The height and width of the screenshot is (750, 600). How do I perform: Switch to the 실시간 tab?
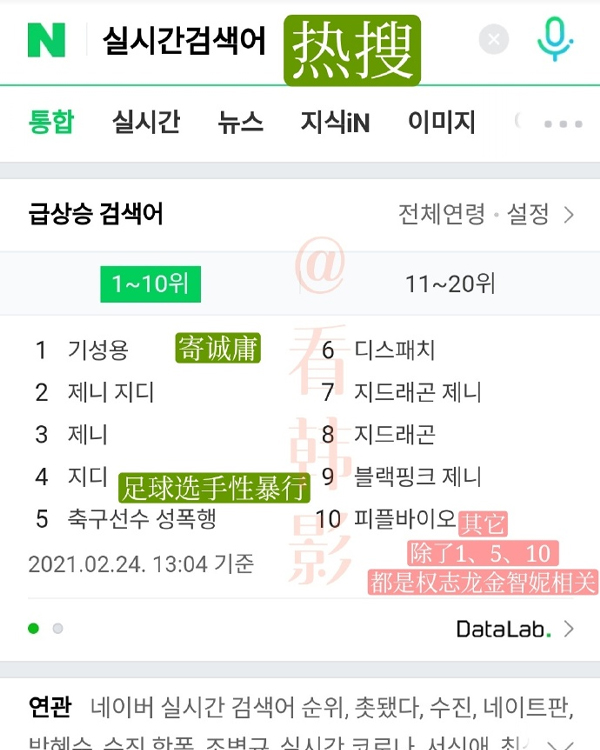[x=146, y=123]
